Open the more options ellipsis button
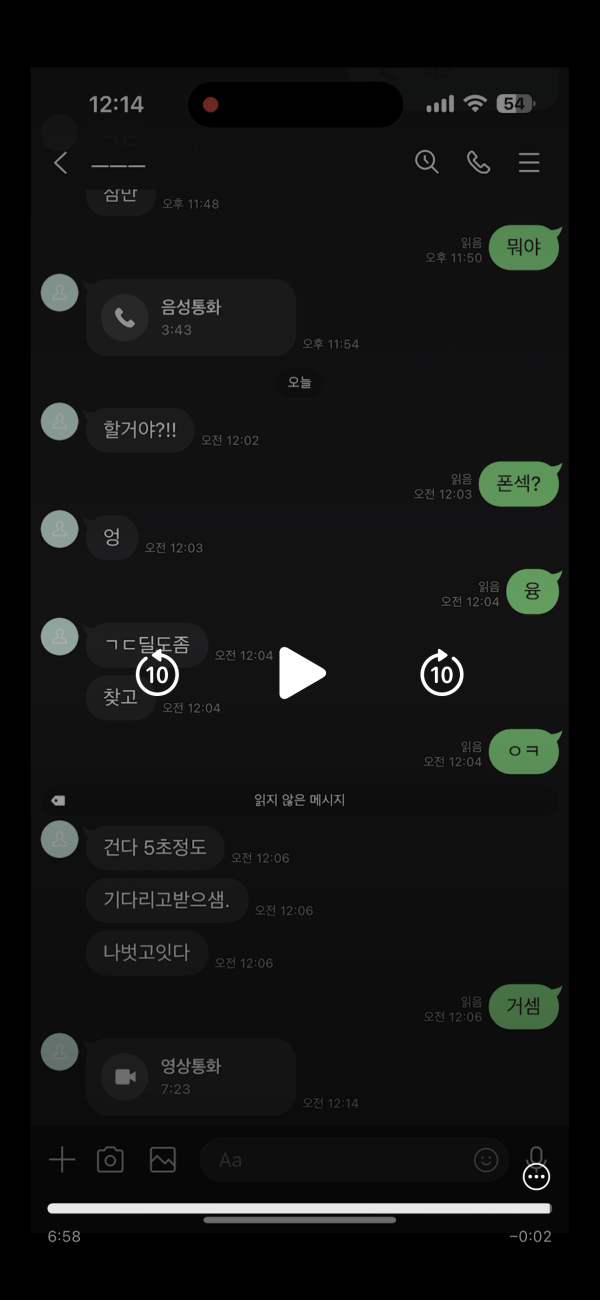 coord(537,1177)
